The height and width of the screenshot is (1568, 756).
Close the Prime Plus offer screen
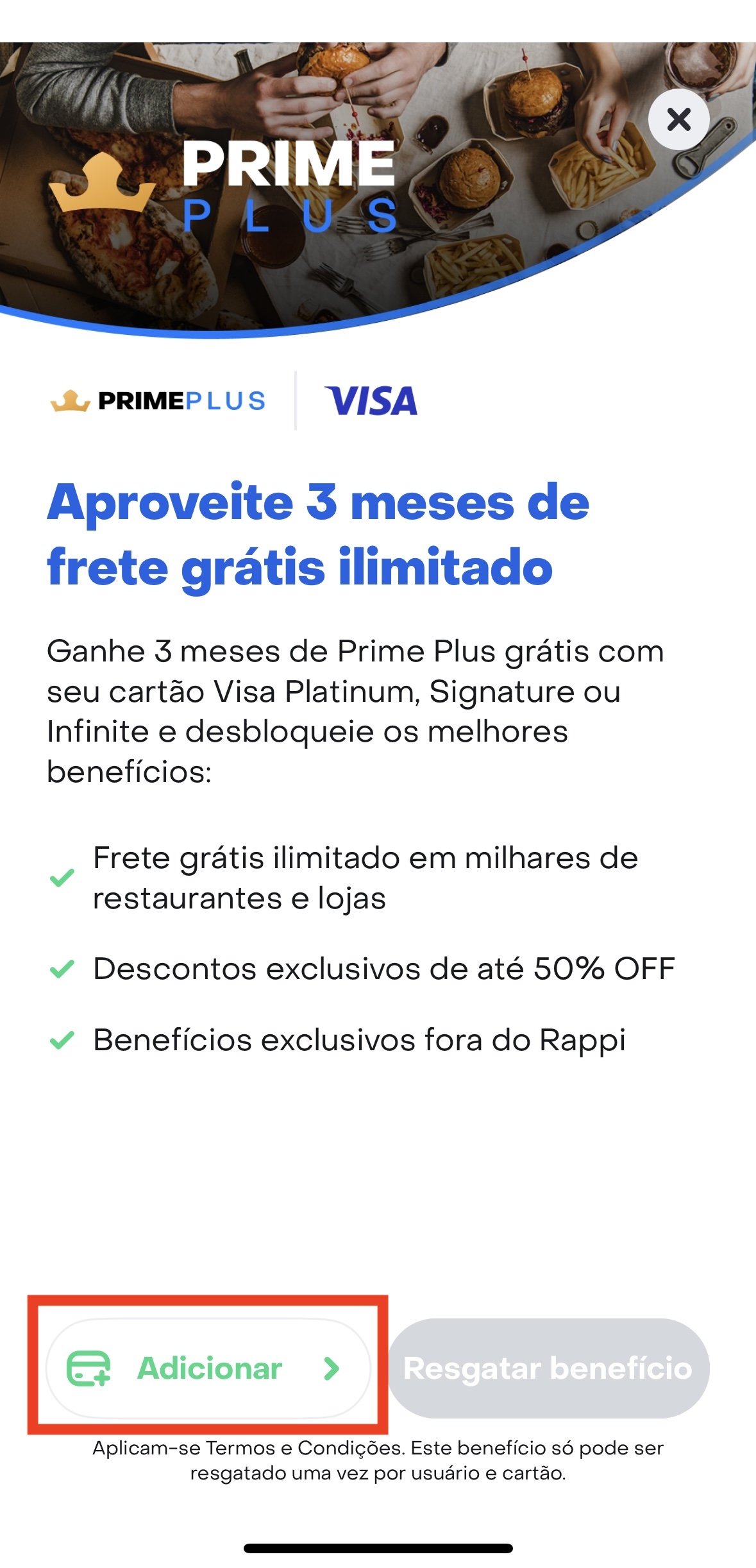[678, 119]
